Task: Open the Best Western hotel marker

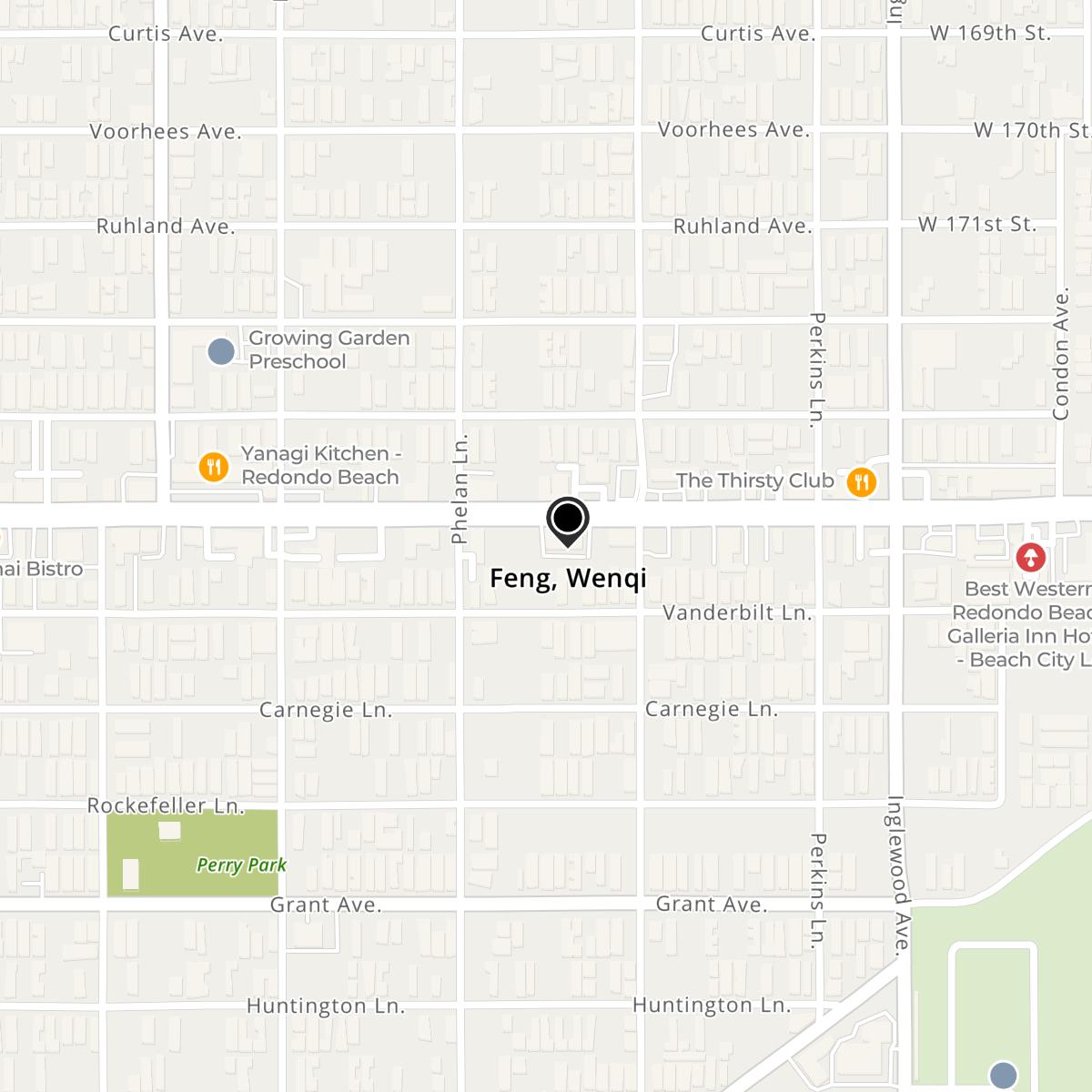Action: click(1030, 557)
